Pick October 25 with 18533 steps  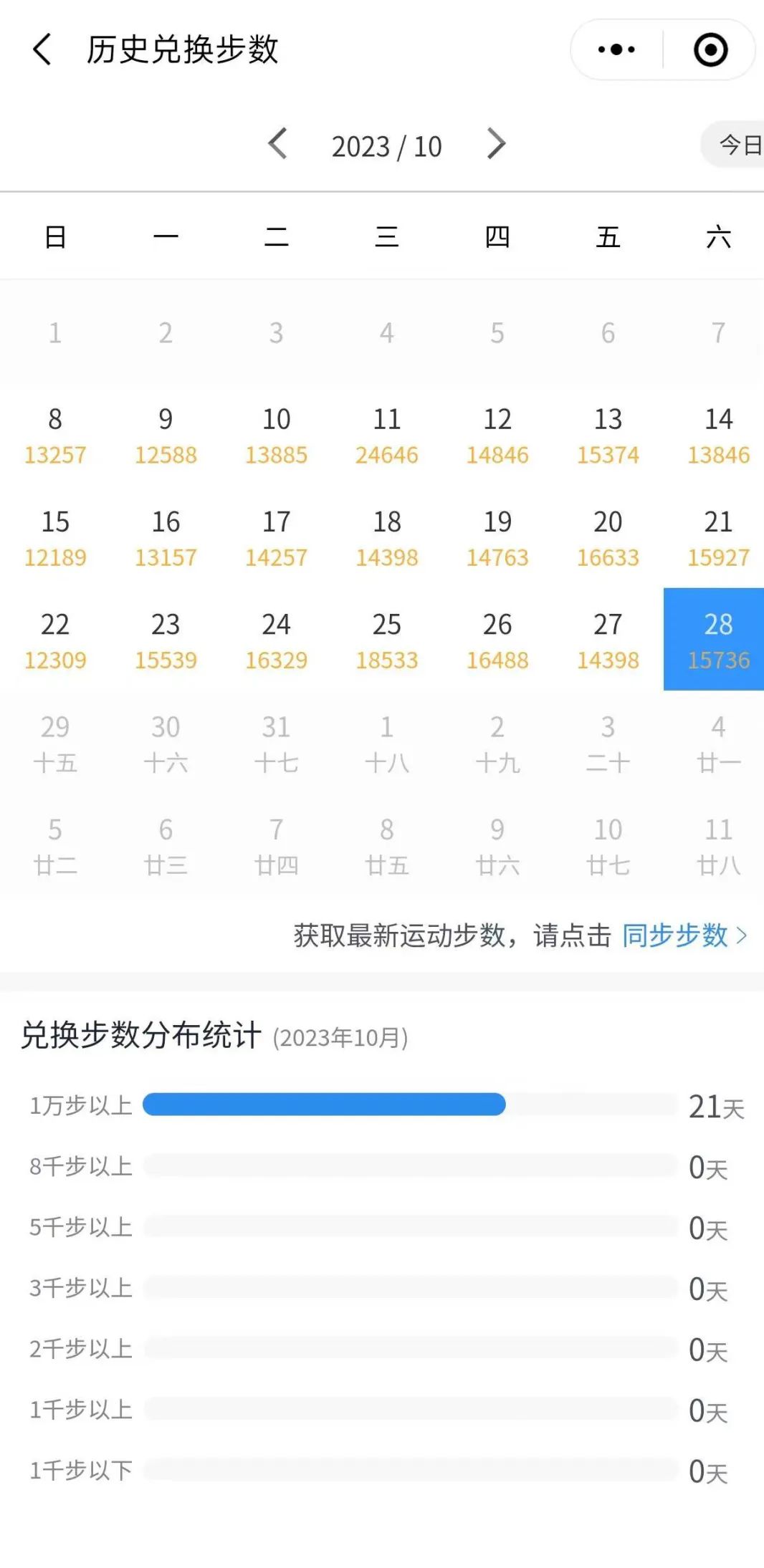(x=387, y=640)
